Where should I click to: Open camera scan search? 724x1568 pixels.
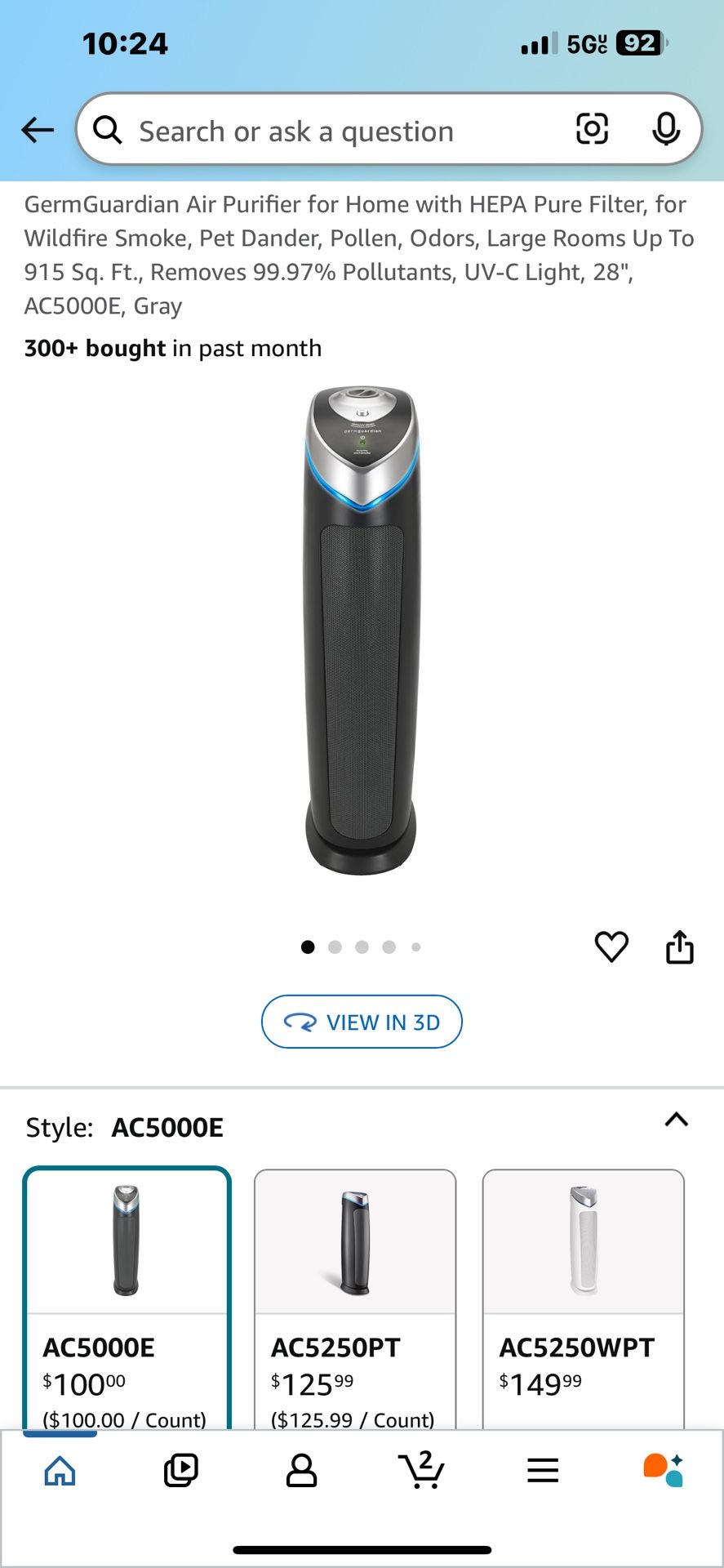[x=592, y=129]
